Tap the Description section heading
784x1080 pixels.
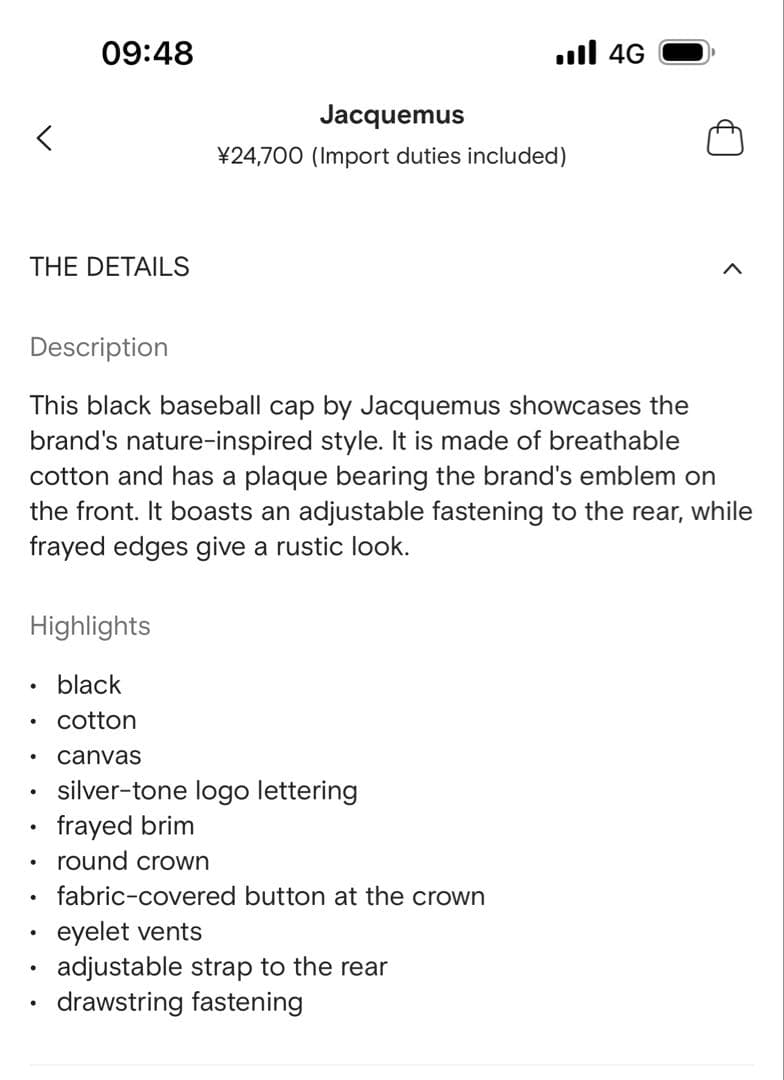tap(99, 347)
